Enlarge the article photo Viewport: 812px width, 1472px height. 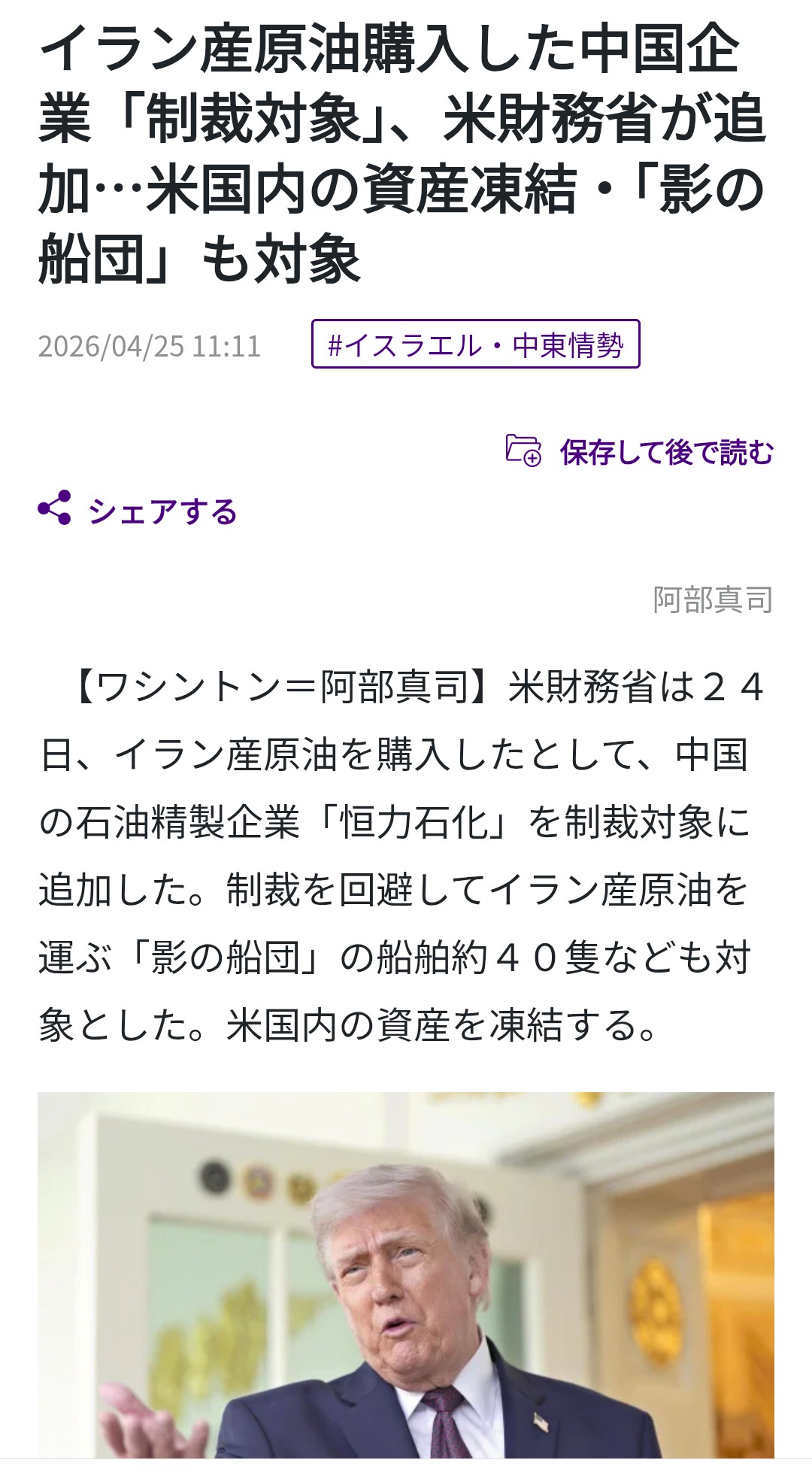[406, 1279]
